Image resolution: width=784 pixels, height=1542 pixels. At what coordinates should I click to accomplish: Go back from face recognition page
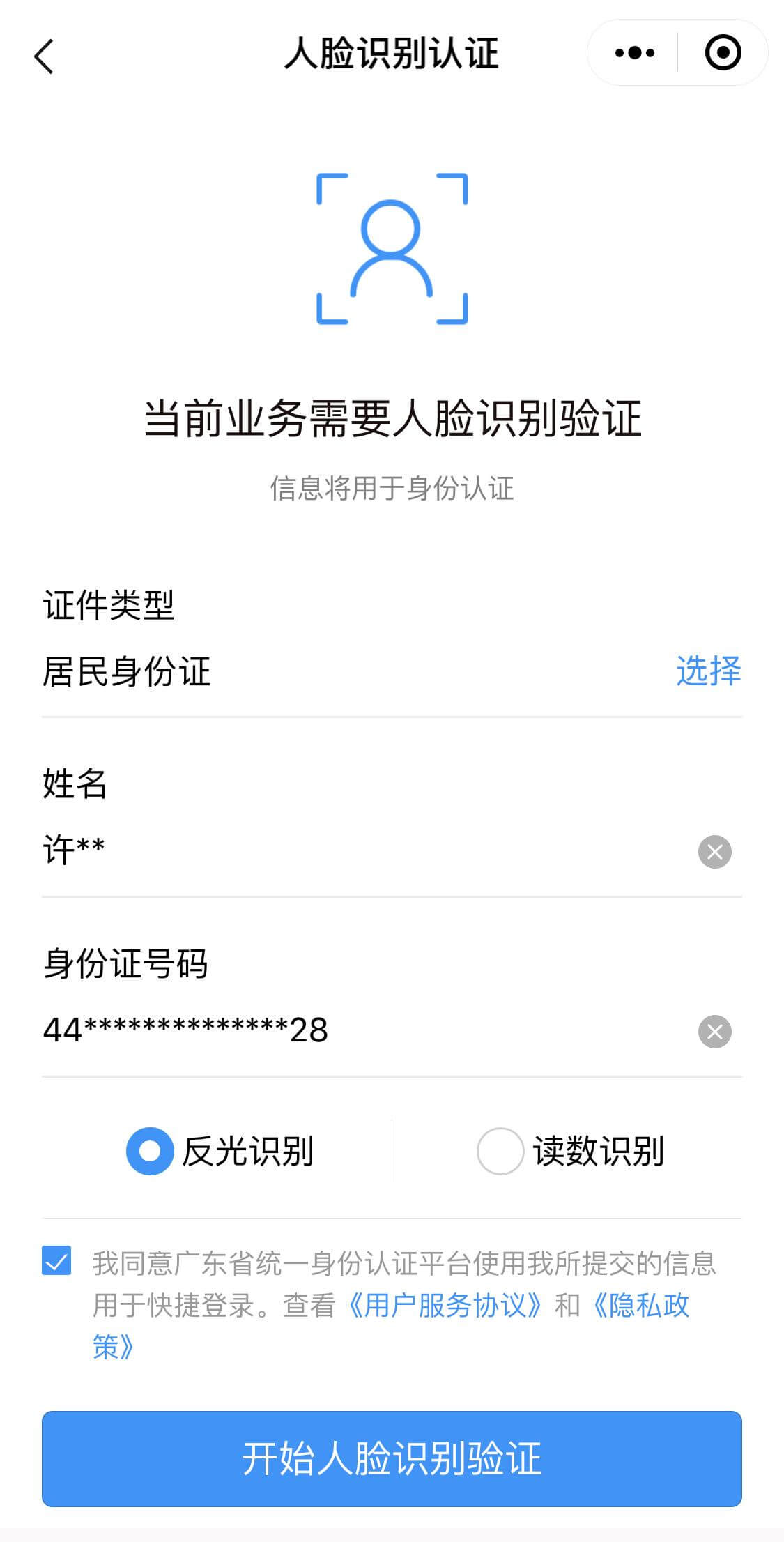[x=43, y=56]
